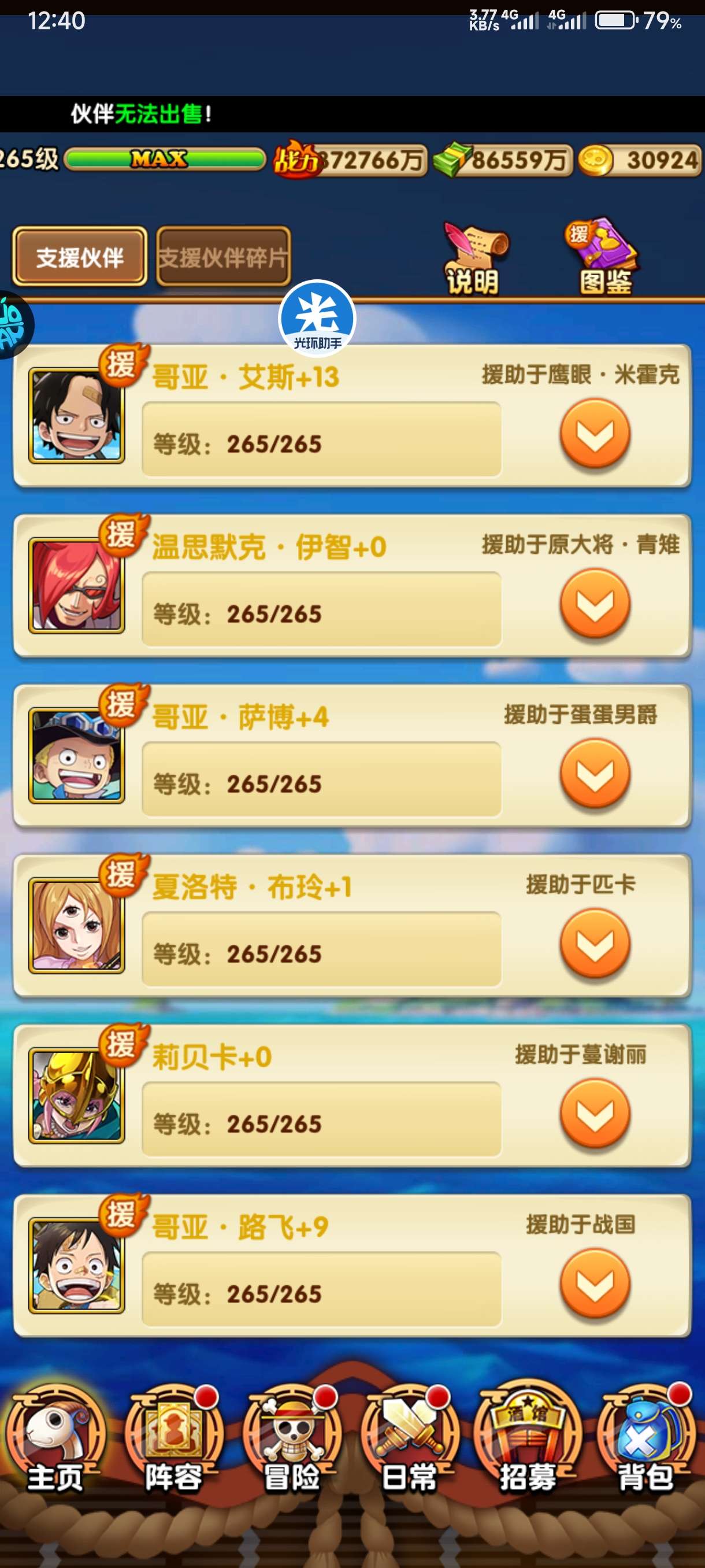Switch to the 冒险 tab
Screen dimensions: 705x1568
tap(292, 1441)
